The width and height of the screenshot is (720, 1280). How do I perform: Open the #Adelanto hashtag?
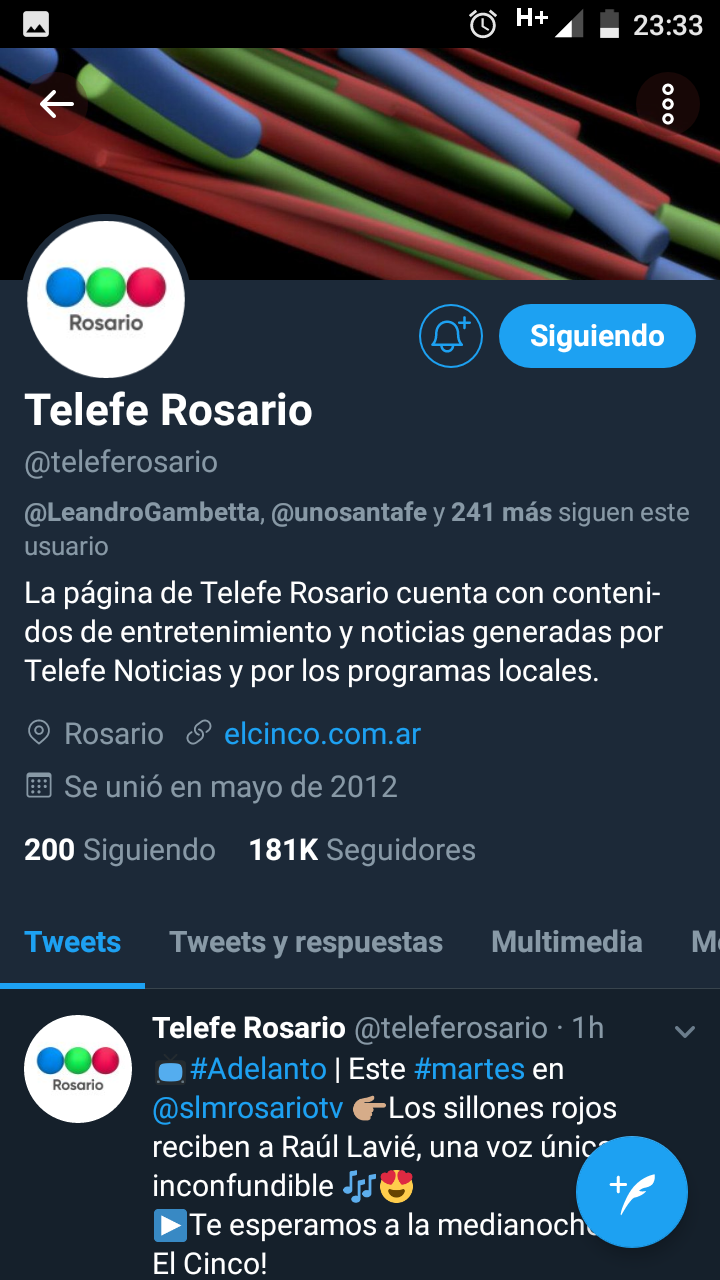258,1069
